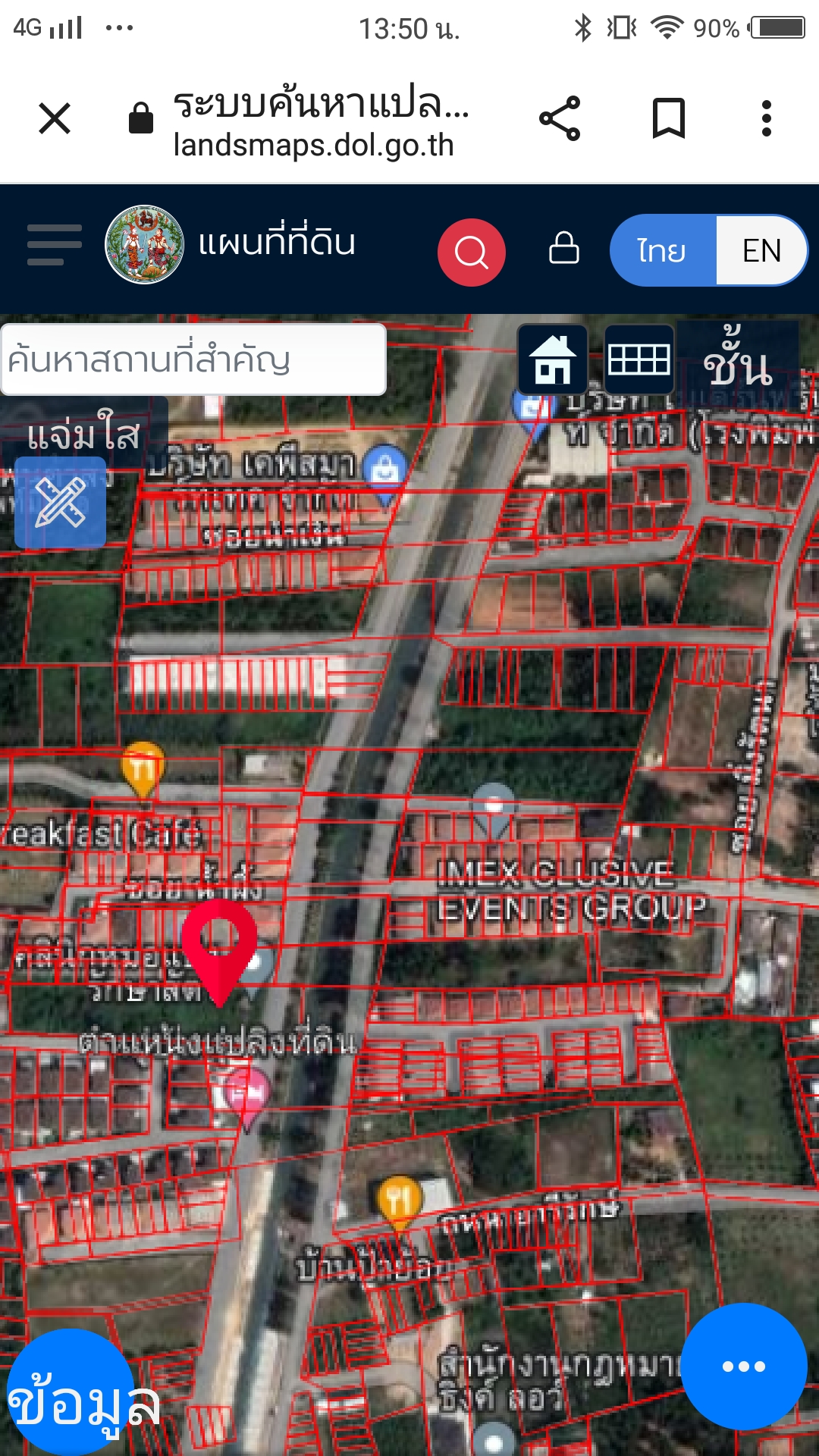Tap the home map button
This screenshot has height=1456, width=819.
[x=553, y=359]
